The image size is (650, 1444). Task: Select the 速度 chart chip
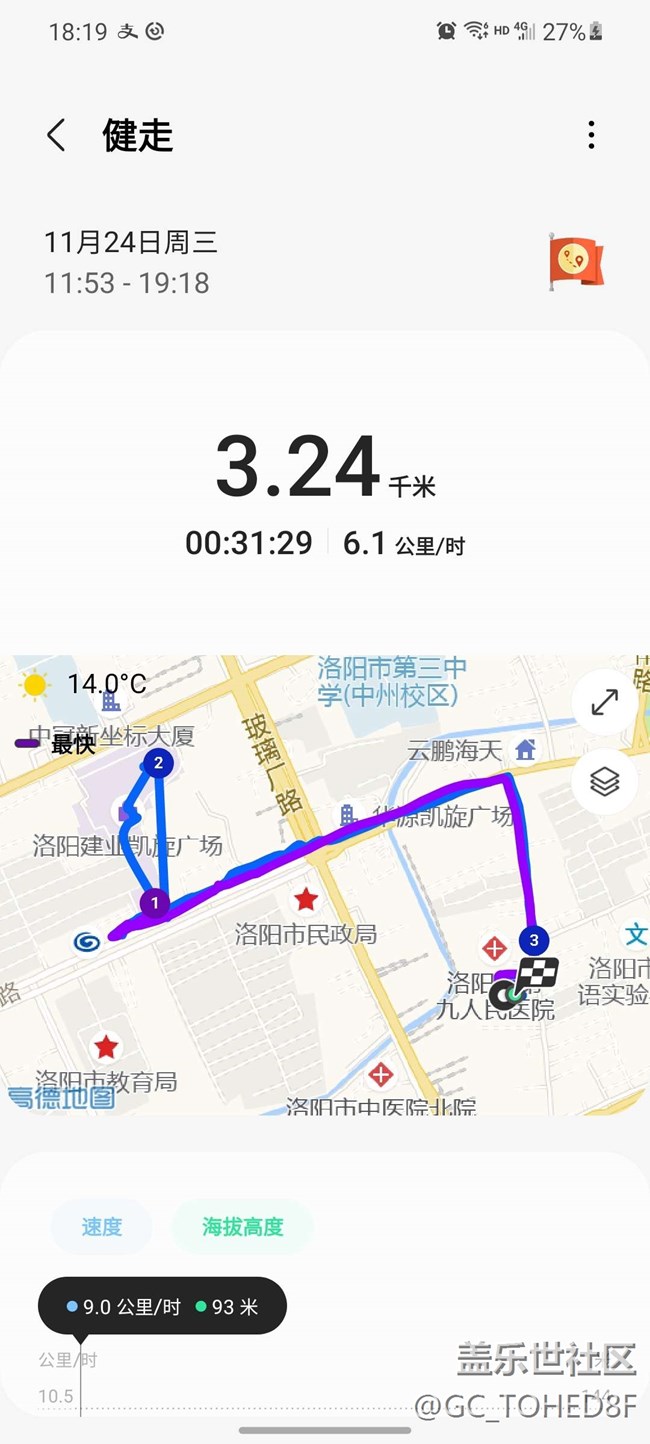(102, 1226)
